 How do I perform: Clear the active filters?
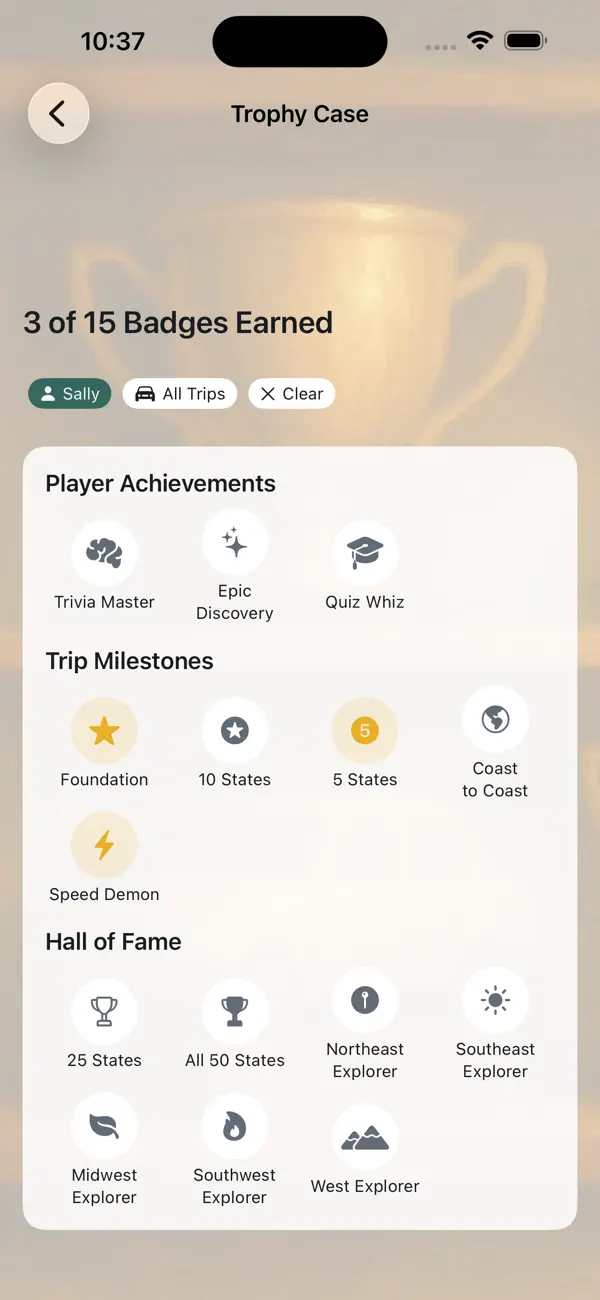(x=291, y=394)
